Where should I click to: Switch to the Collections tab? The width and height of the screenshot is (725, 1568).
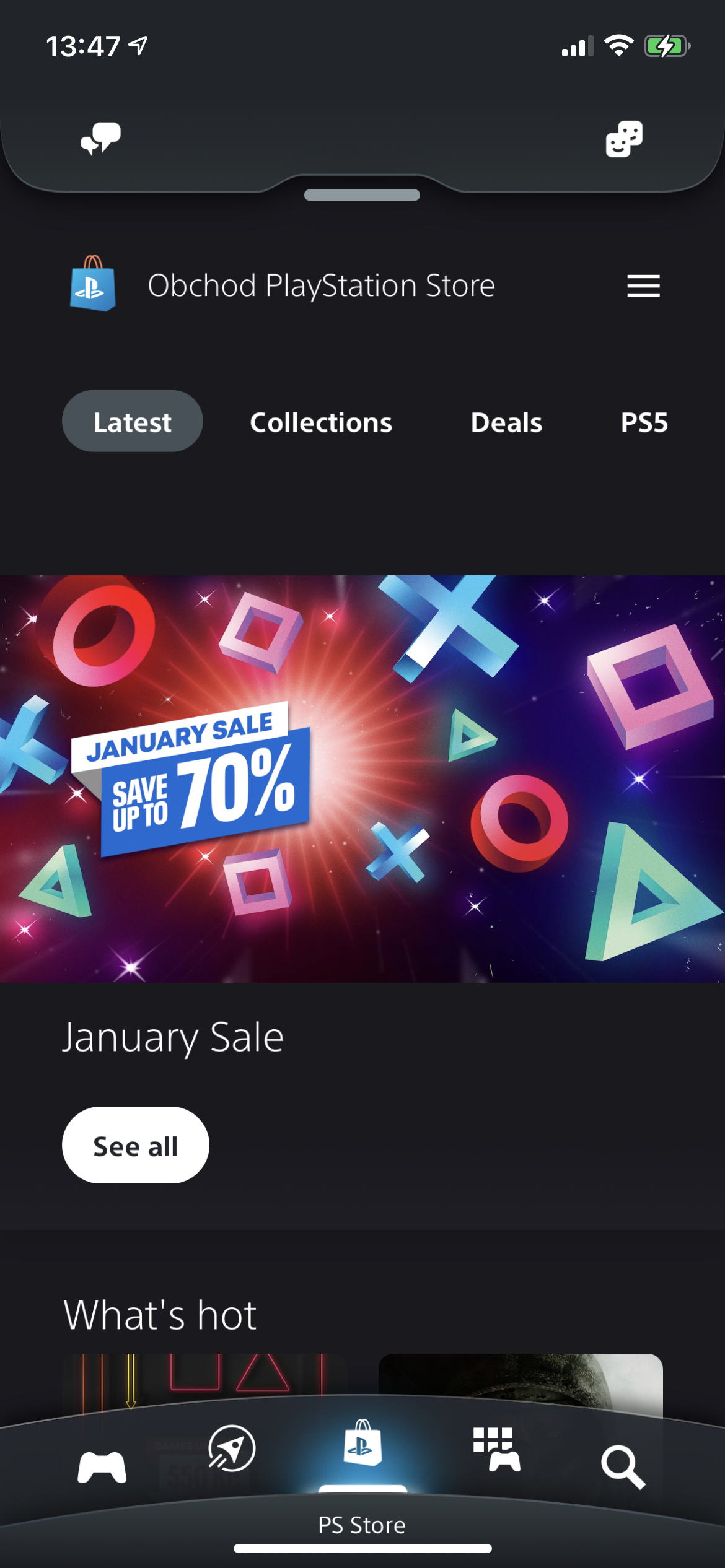tap(321, 422)
